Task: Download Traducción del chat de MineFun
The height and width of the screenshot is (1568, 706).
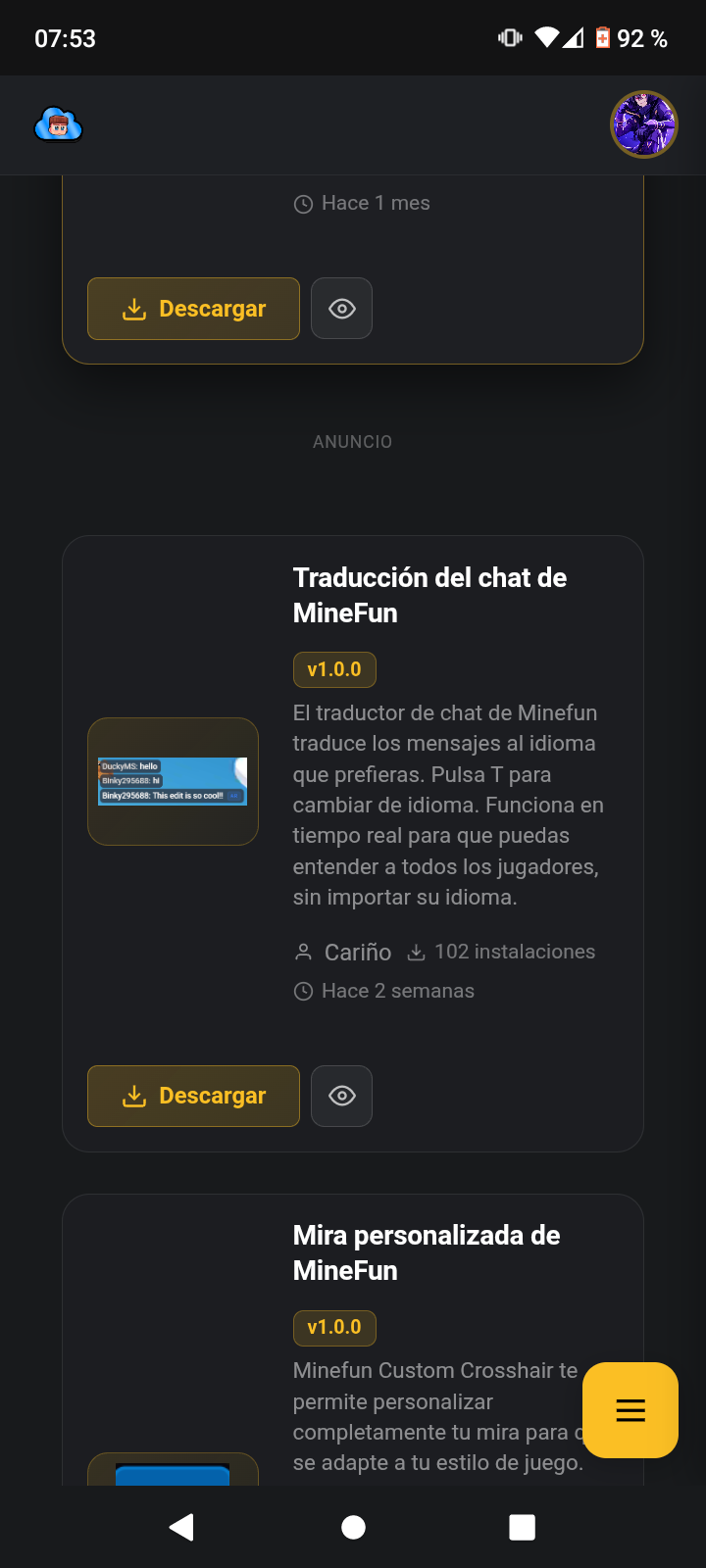Action: 193,1096
